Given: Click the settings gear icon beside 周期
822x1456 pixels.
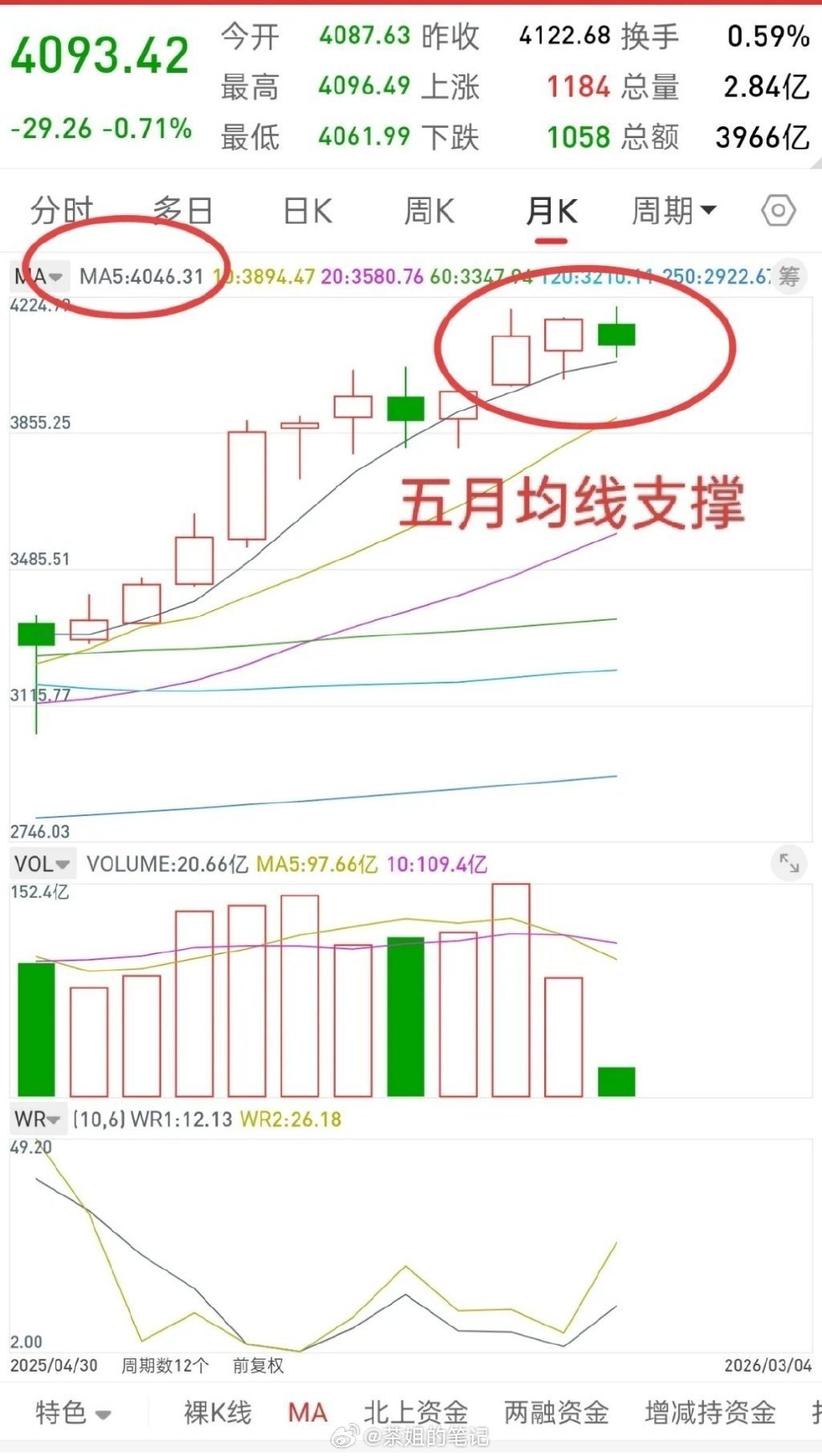Looking at the screenshot, I should (777, 211).
